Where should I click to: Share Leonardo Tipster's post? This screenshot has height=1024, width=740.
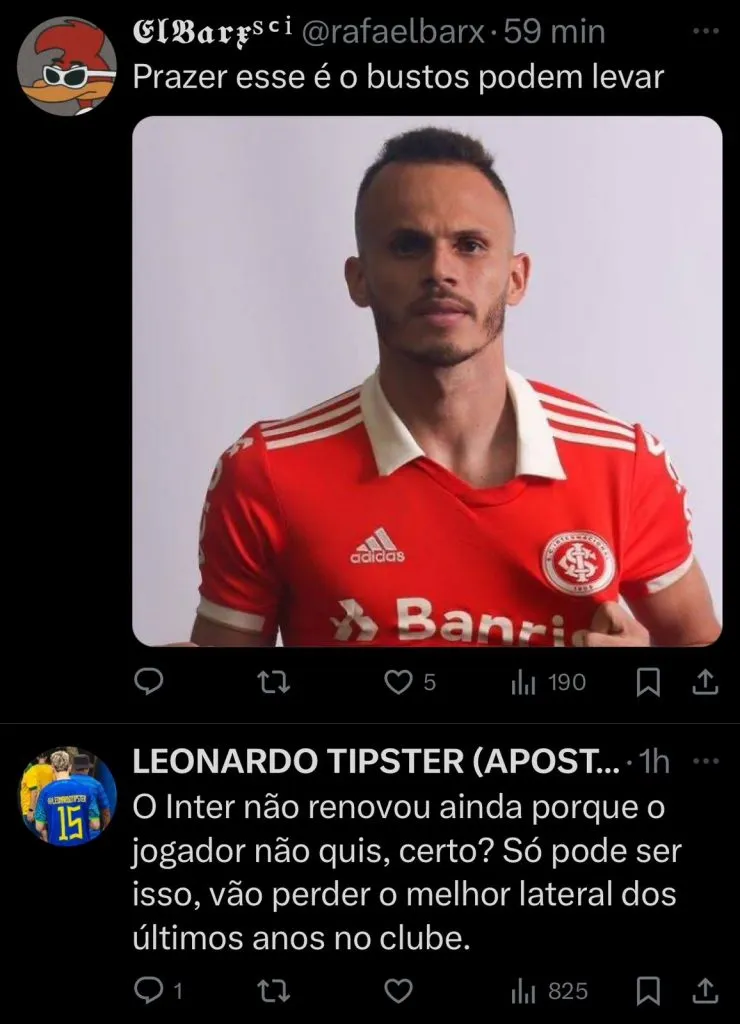click(x=704, y=991)
